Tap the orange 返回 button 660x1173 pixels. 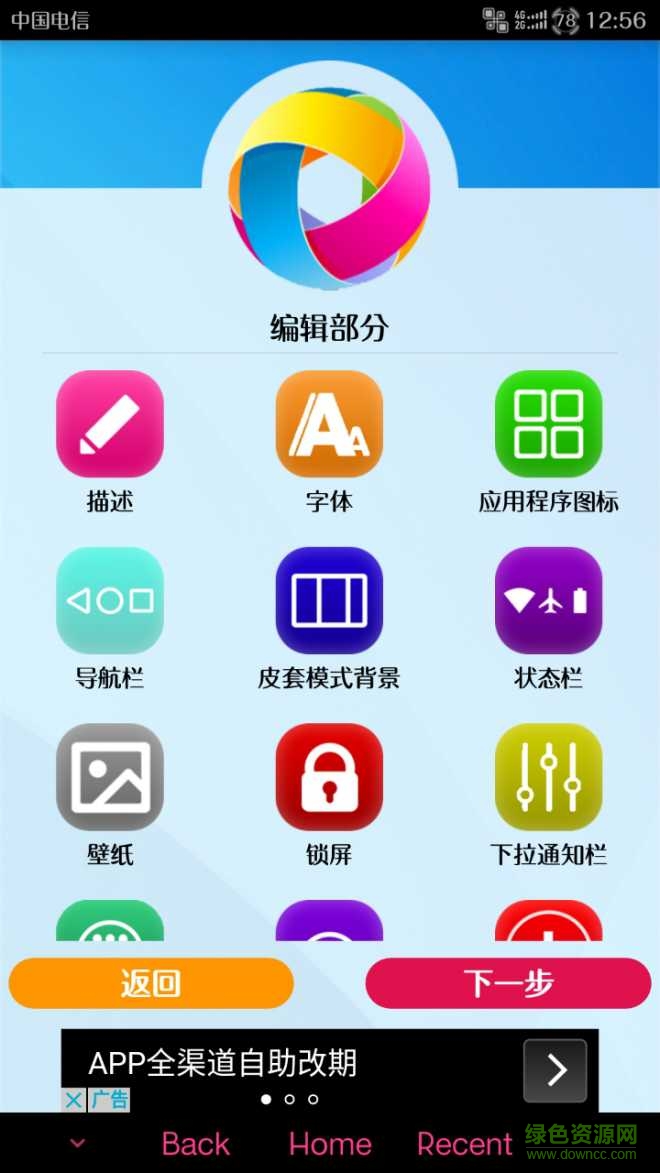pyautogui.click(x=151, y=983)
